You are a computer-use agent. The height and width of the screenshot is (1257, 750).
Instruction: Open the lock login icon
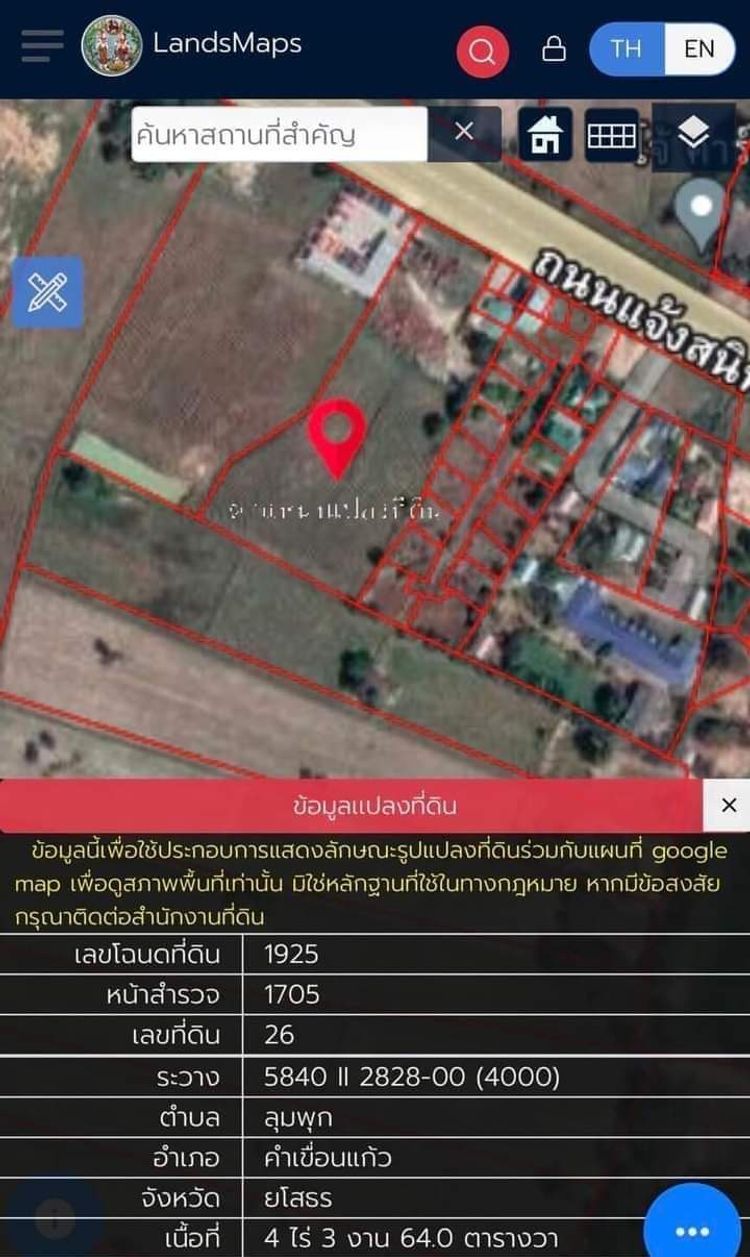(x=553, y=48)
